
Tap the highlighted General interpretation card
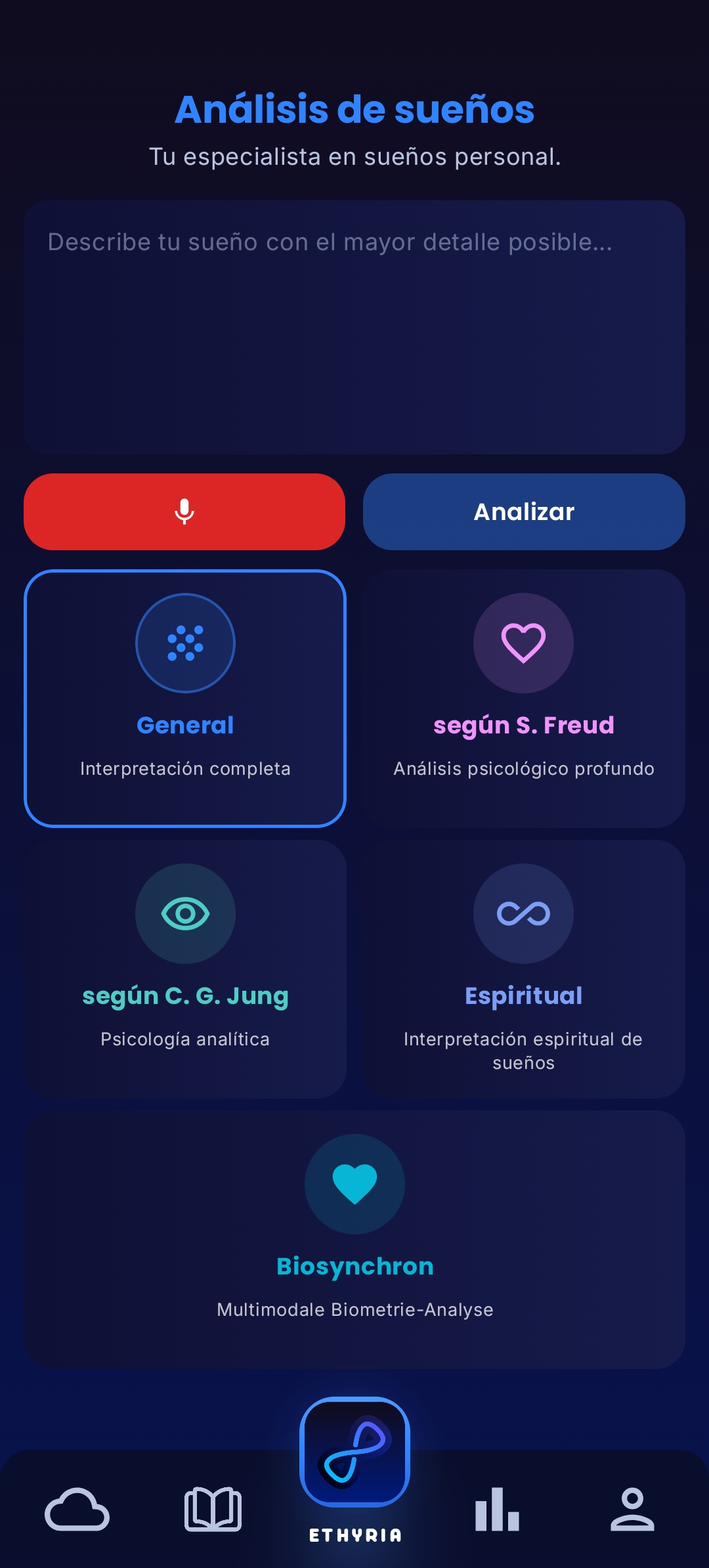(185, 696)
